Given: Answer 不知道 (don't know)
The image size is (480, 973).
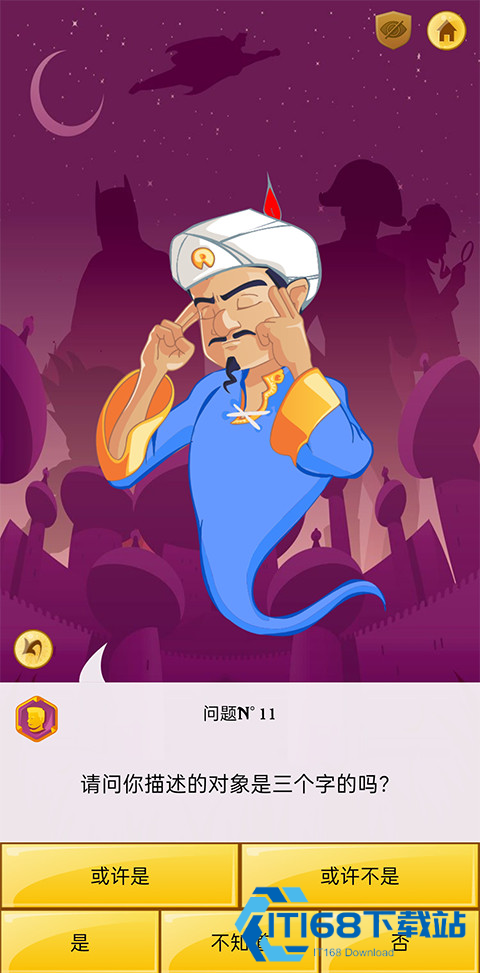Looking at the screenshot, I should coord(239,942).
